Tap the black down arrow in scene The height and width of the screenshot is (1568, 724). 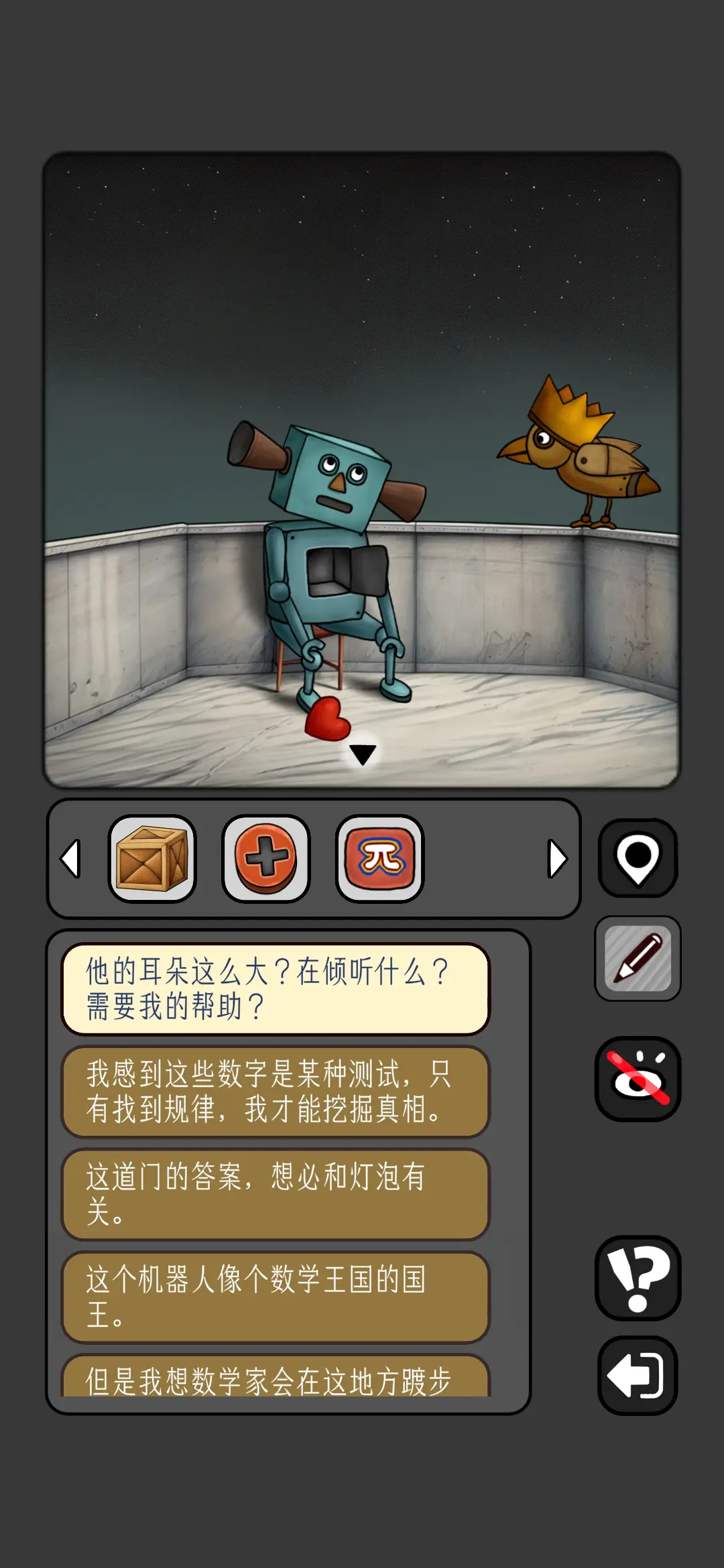[363, 755]
